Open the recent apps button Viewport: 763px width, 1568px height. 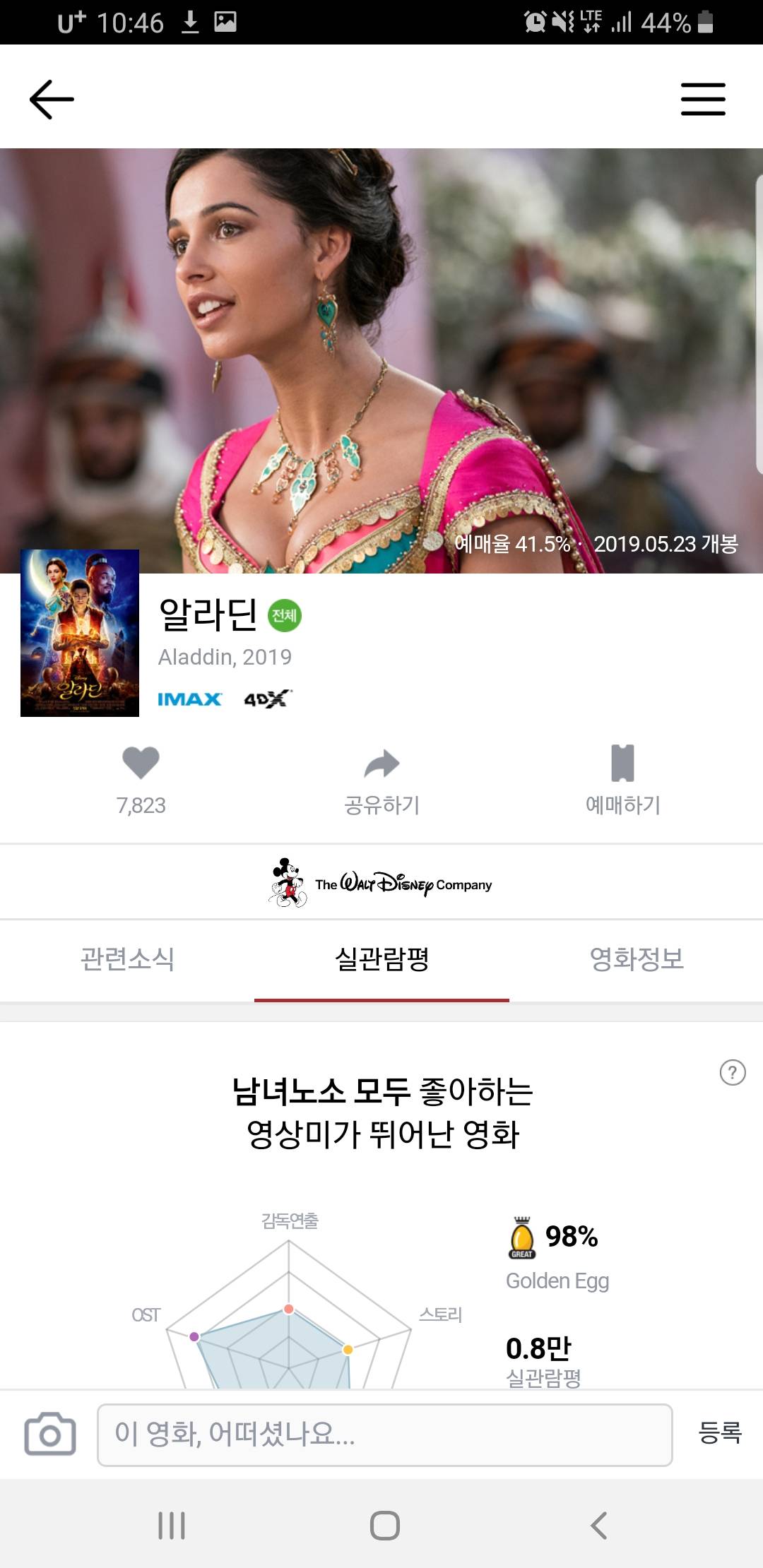click(x=172, y=1525)
